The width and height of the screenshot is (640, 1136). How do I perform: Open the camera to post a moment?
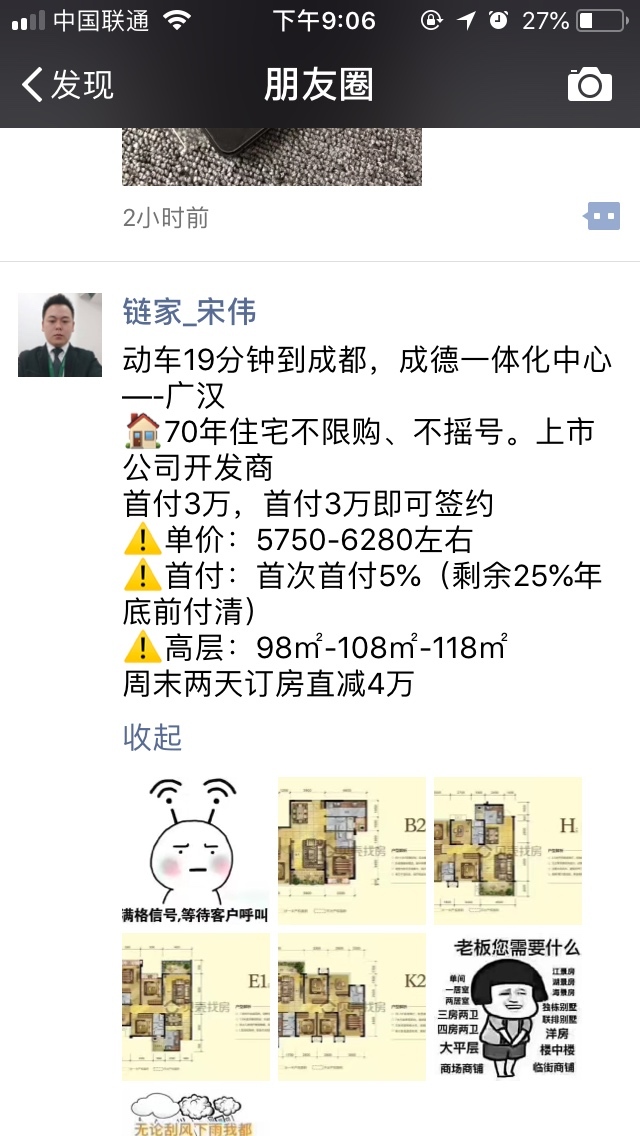[x=589, y=85]
